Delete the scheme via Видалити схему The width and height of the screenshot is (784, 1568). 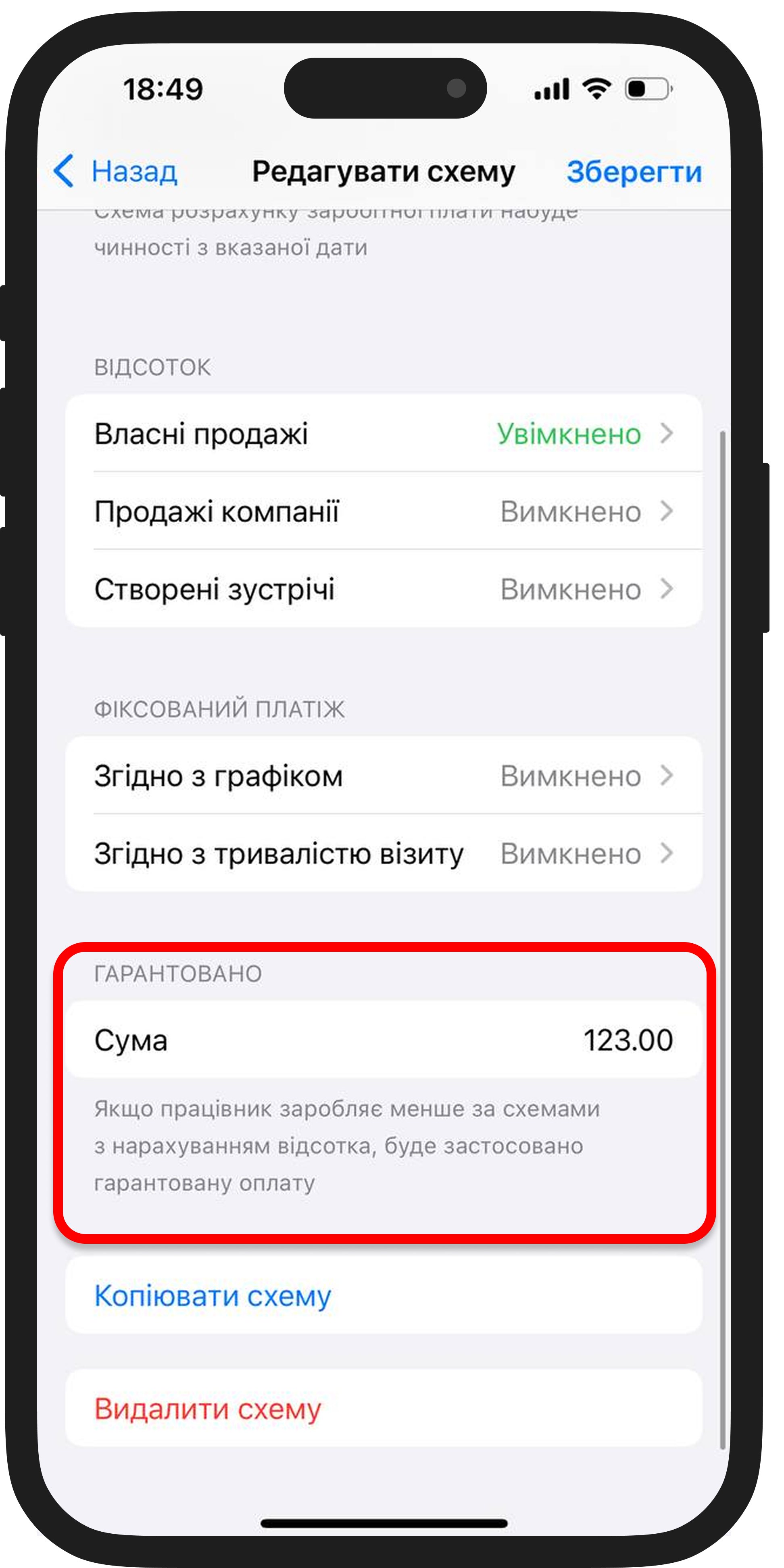click(x=208, y=1409)
